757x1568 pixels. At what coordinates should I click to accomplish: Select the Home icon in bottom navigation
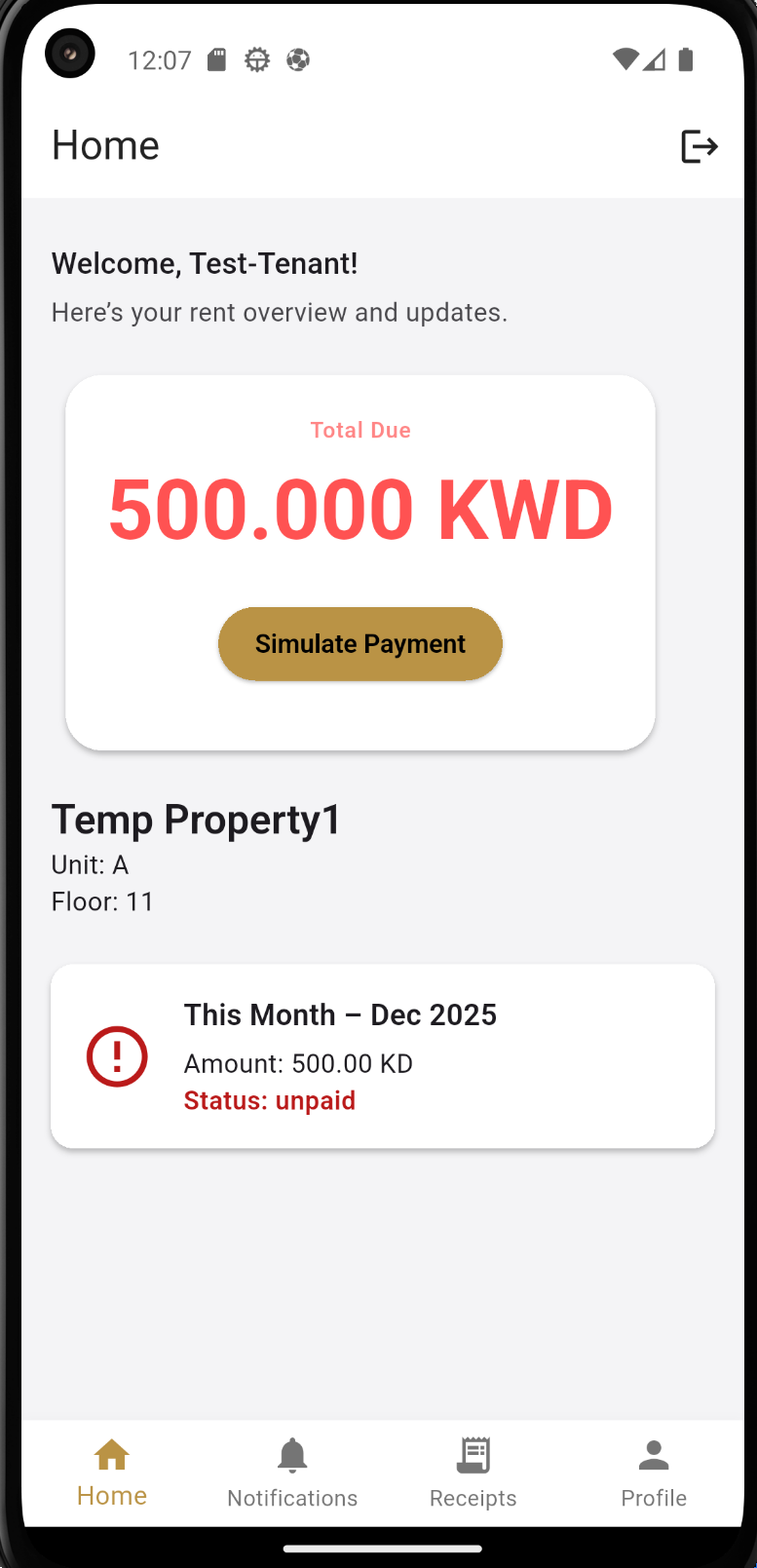[111, 1453]
